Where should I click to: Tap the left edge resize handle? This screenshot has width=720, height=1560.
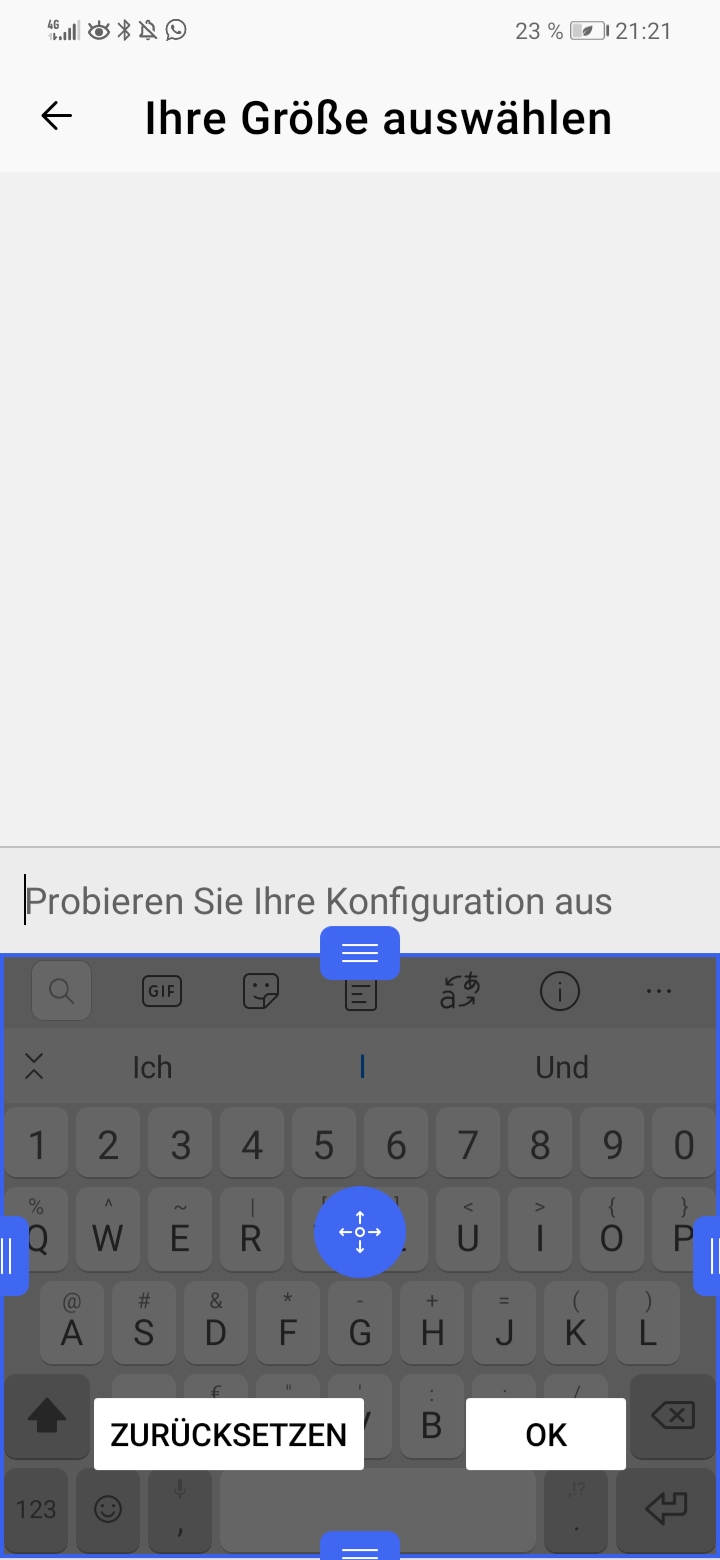pos(10,1255)
